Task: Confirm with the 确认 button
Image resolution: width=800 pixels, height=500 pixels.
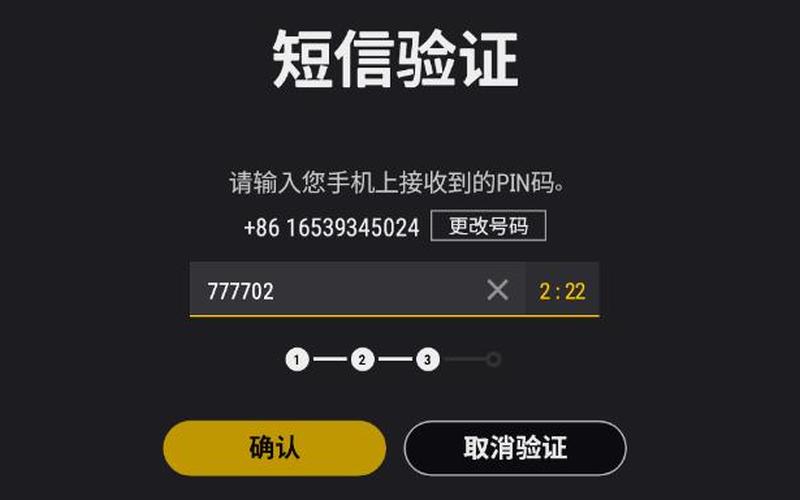Action: 274,447
